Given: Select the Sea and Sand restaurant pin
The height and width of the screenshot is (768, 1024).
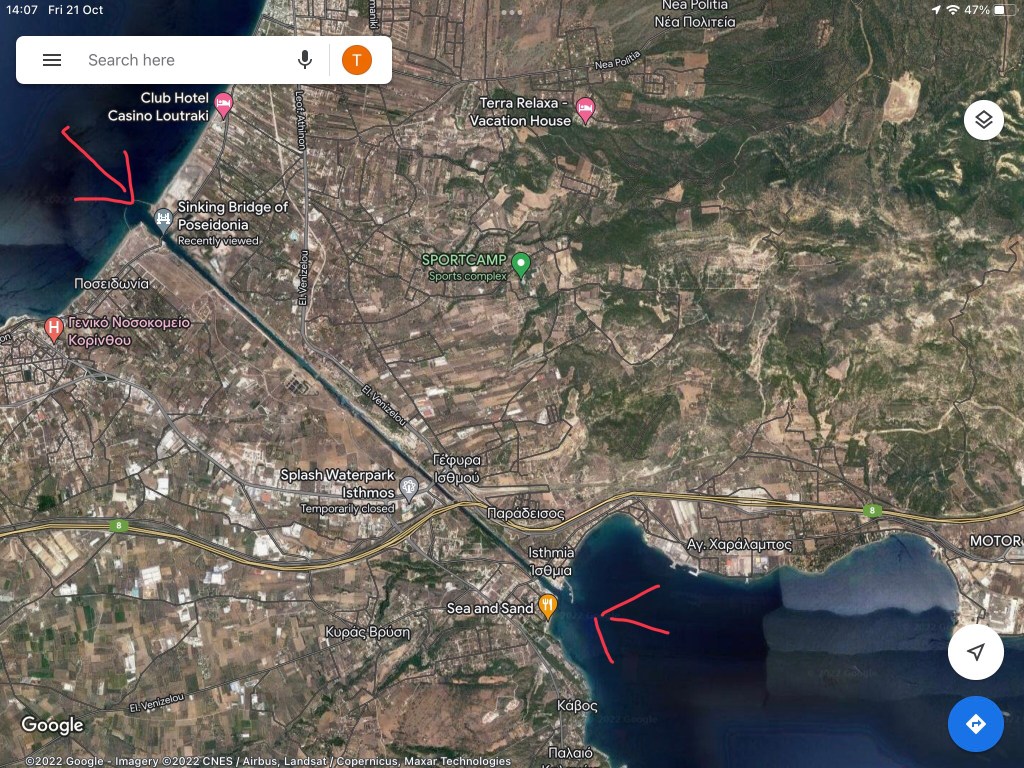Looking at the screenshot, I should pyautogui.click(x=547, y=605).
